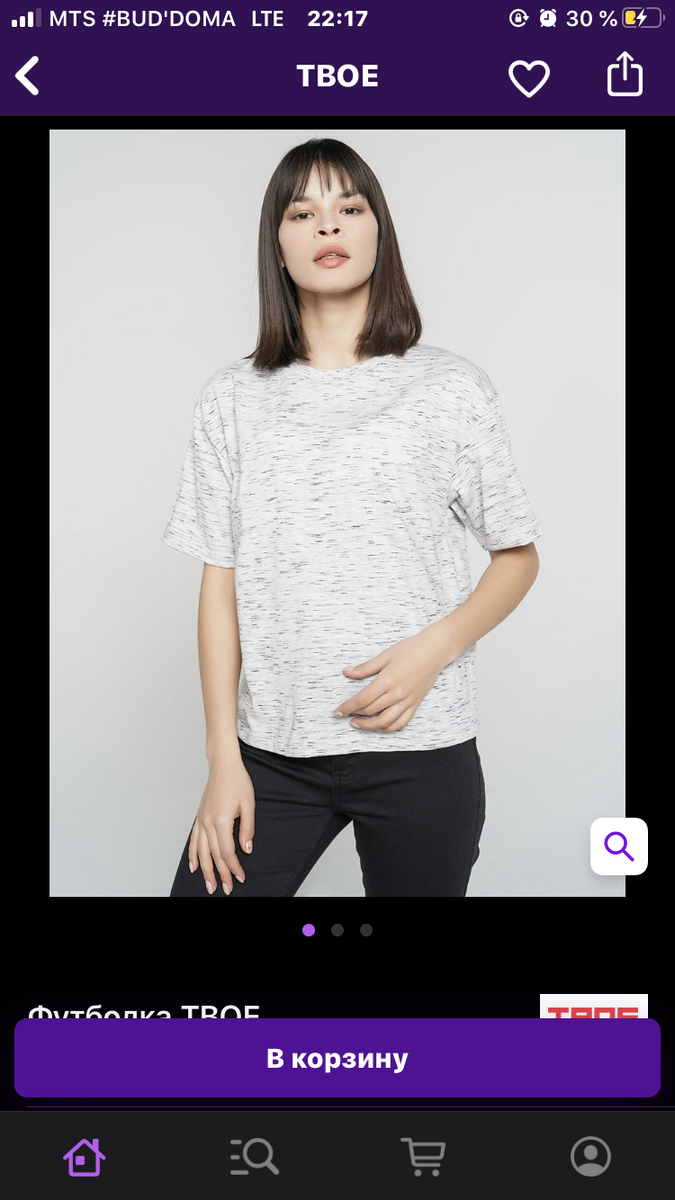
Task: Select the third photo indicator dot
Action: [x=367, y=930]
